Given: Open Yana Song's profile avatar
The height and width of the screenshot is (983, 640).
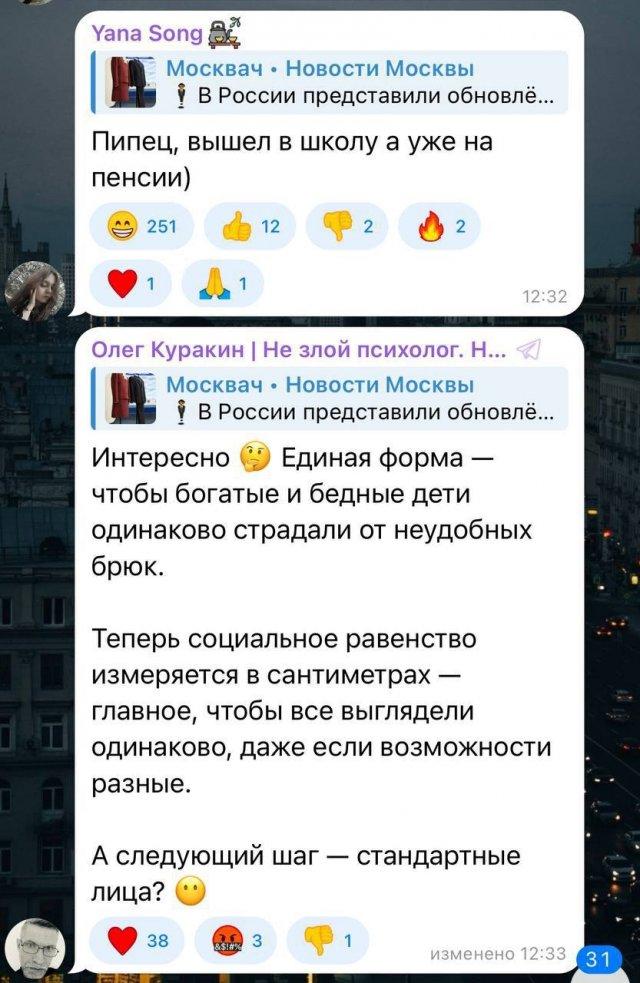Looking at the screenshot, I should [x=36, y=292].
